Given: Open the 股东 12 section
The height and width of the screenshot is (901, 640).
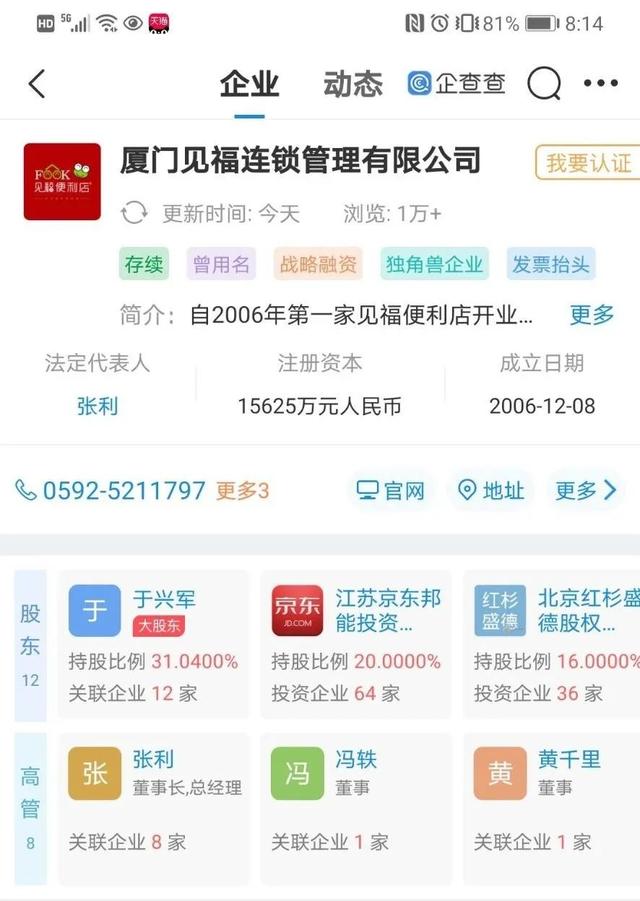Looking at the screenshot, I should (x=30, y=646).
